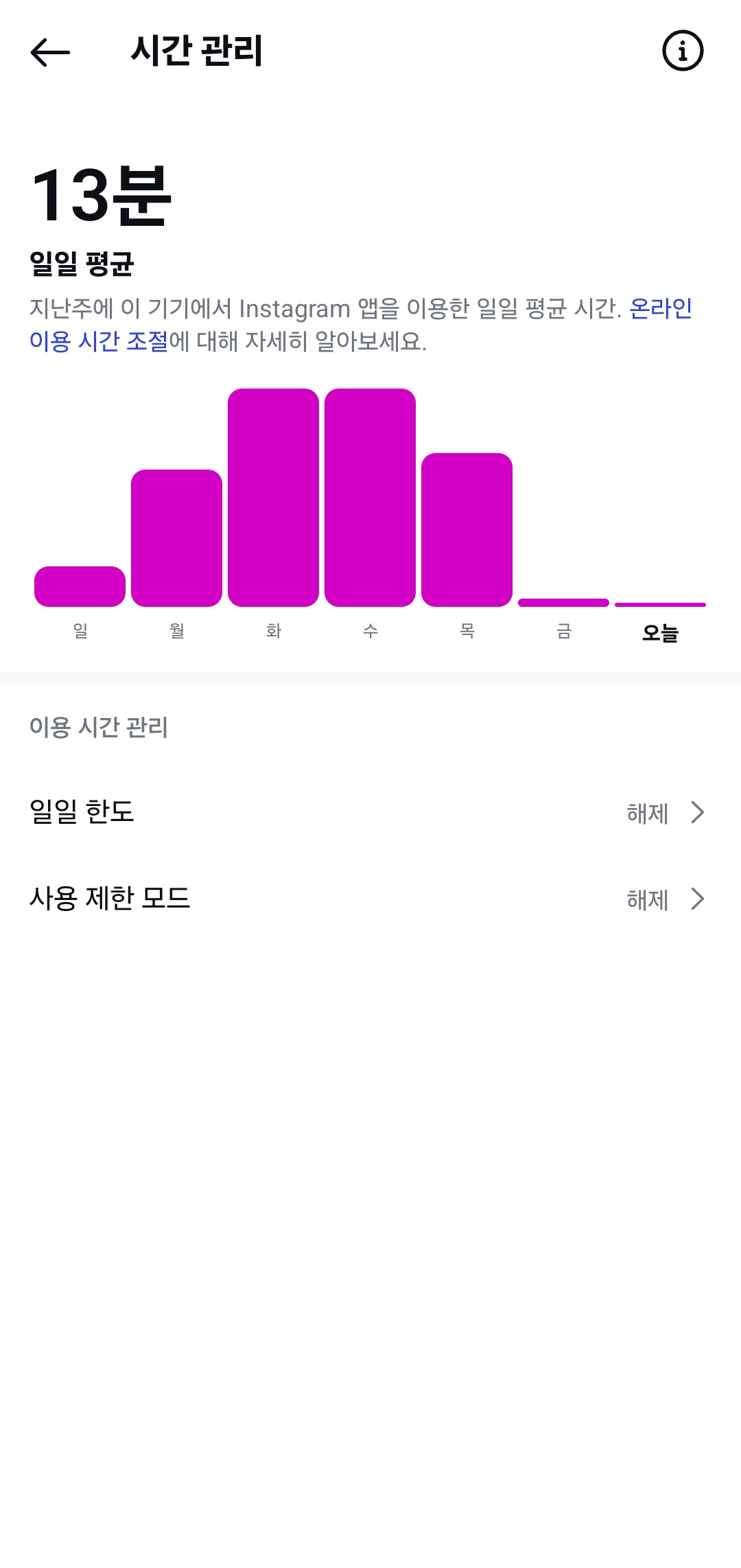This screenshot has width=741, height=1568.
Task: Select the 수 bar in usage chart
Action: pos(370,498)
